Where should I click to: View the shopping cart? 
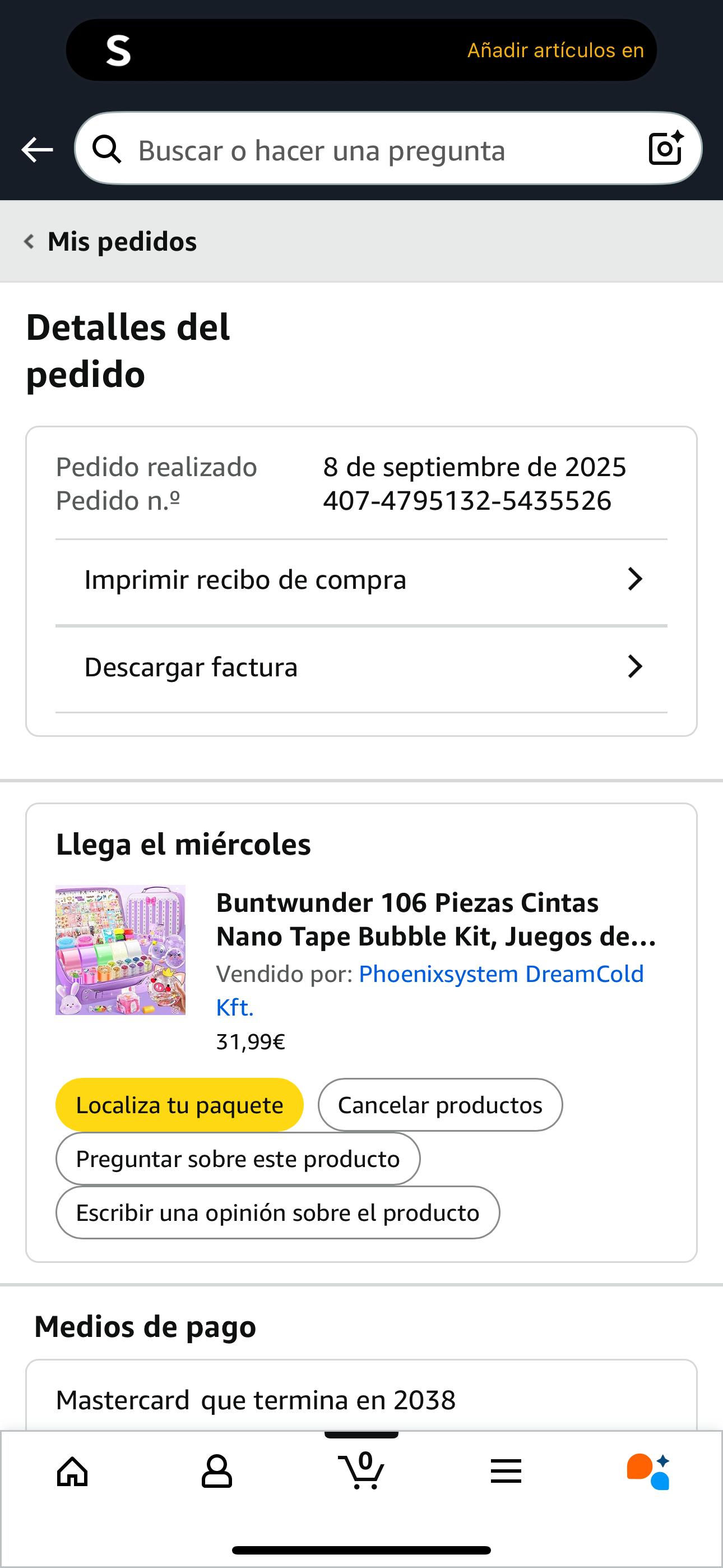tap(361, 1472)
